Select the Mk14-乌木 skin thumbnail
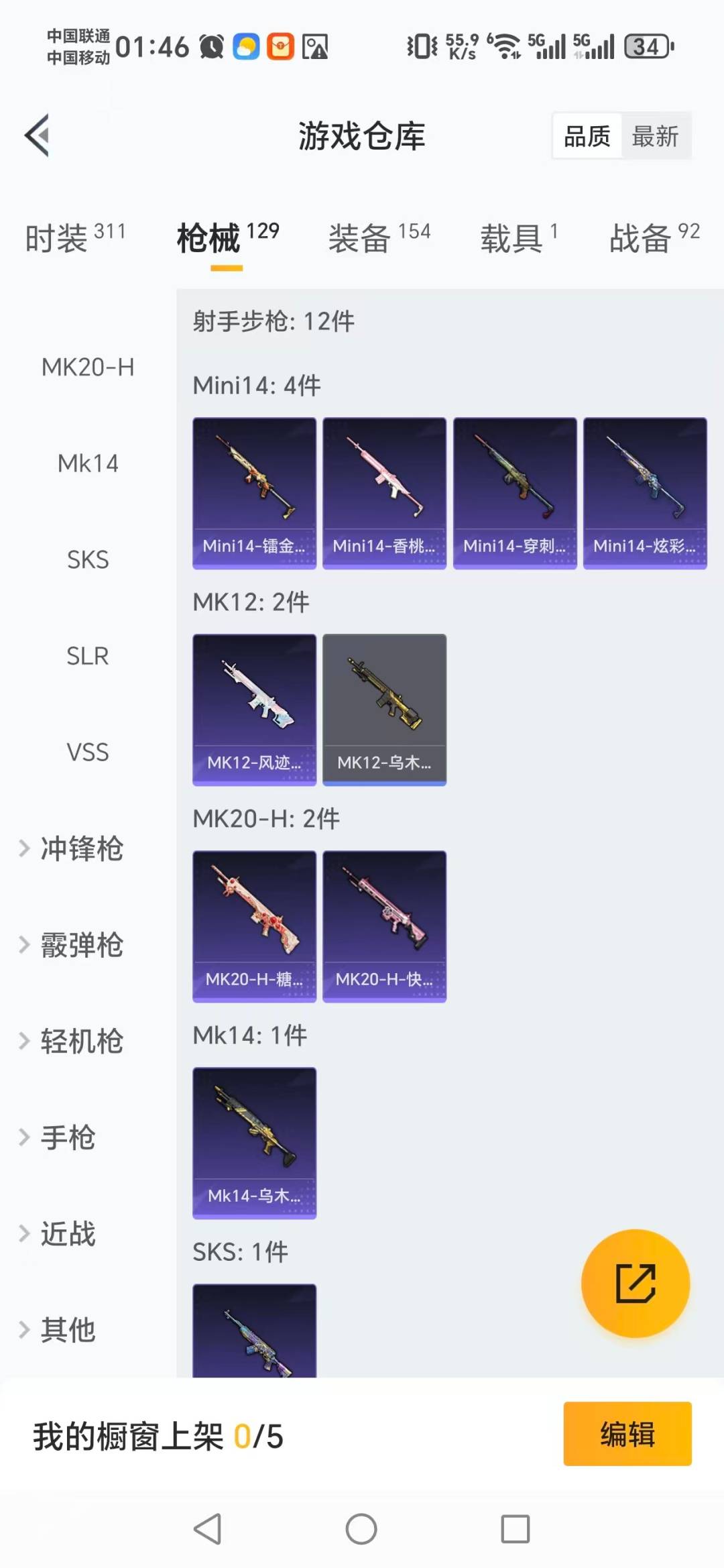724x1568 pixels. [x=254, y=1142]
